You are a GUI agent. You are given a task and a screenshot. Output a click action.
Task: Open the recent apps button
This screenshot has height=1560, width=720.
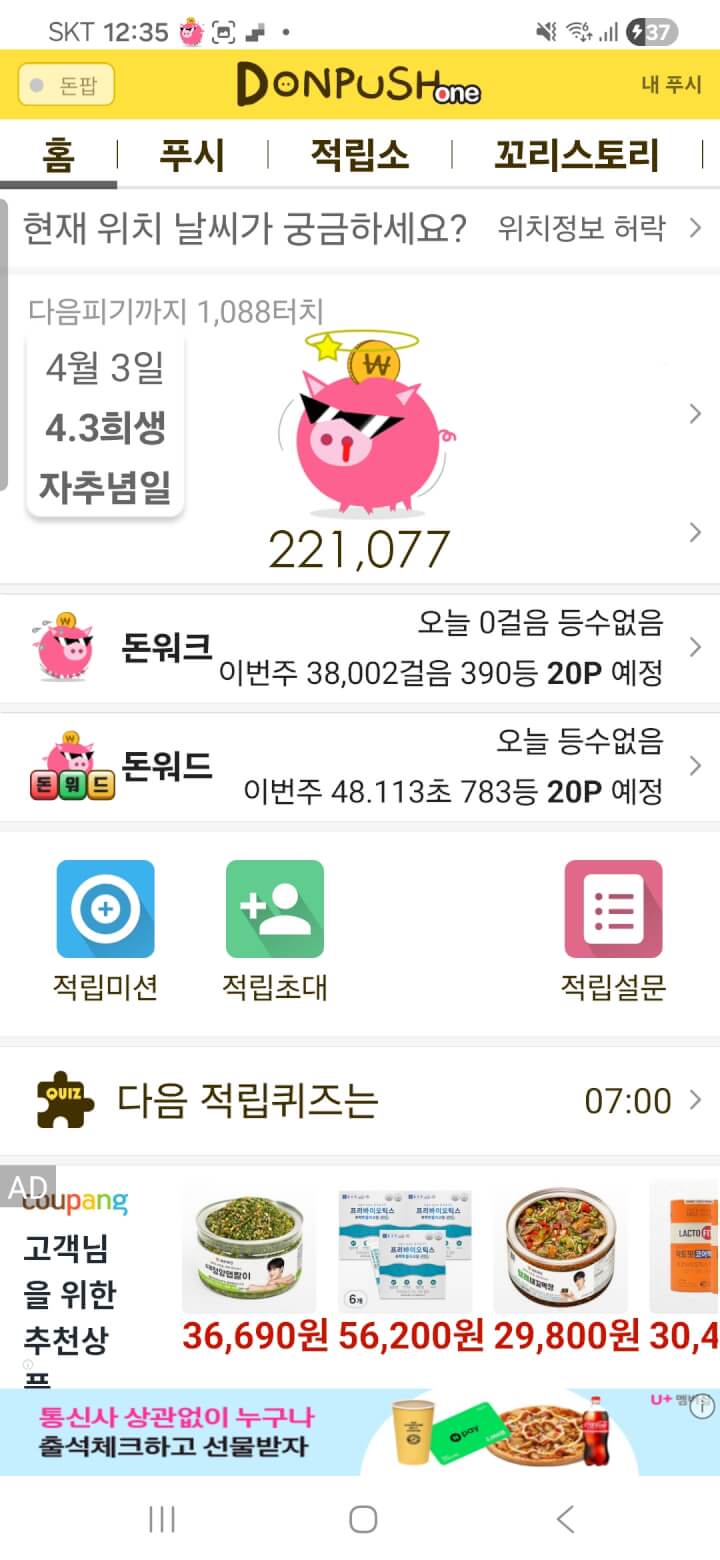point(161,1519)
